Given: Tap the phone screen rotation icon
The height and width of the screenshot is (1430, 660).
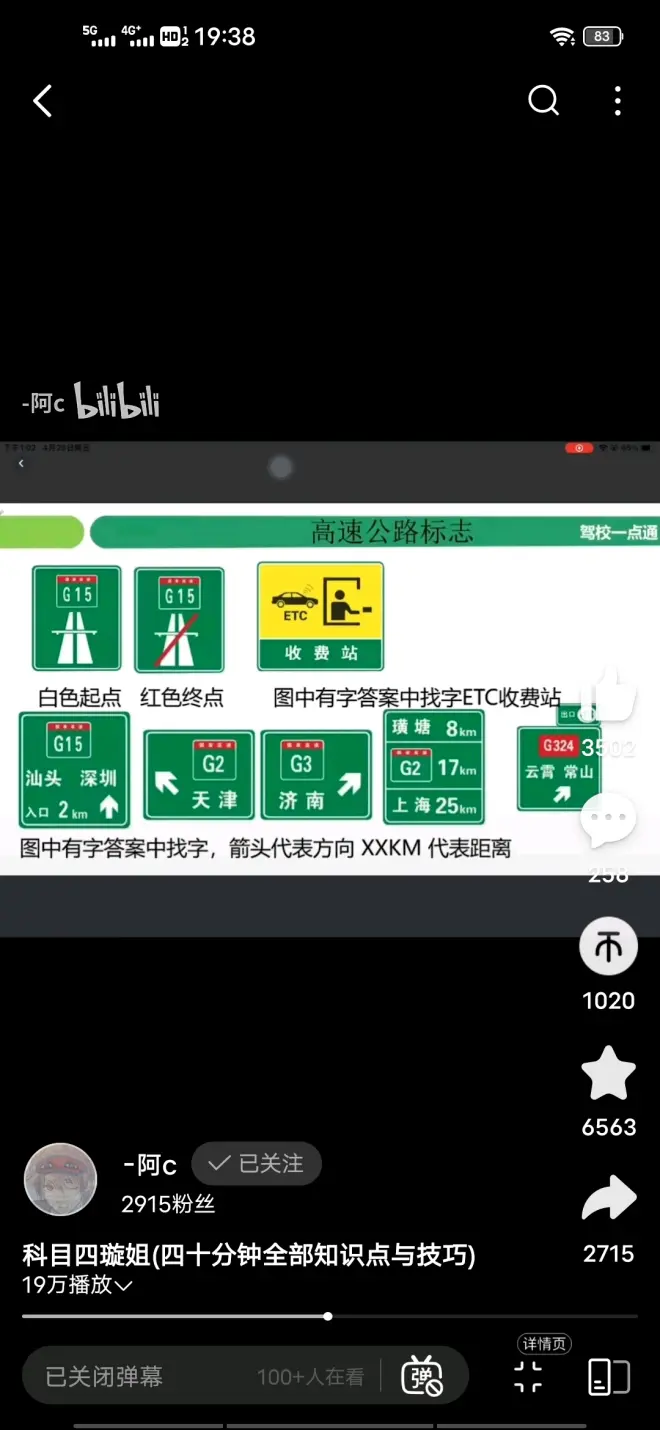Looking at the screenshot, I should [x=608, y=1377].
